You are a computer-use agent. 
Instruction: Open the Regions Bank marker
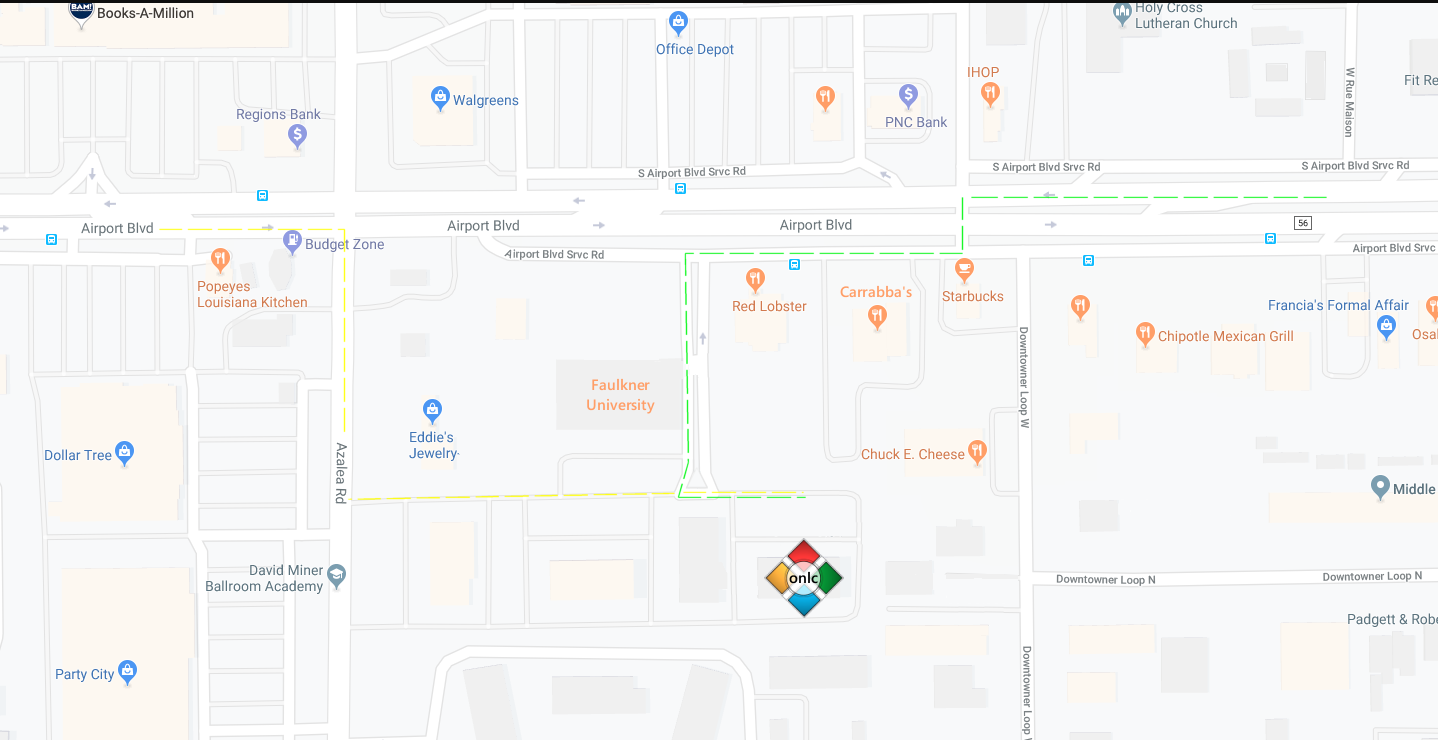pyautogui.click(x=297, y=136)
